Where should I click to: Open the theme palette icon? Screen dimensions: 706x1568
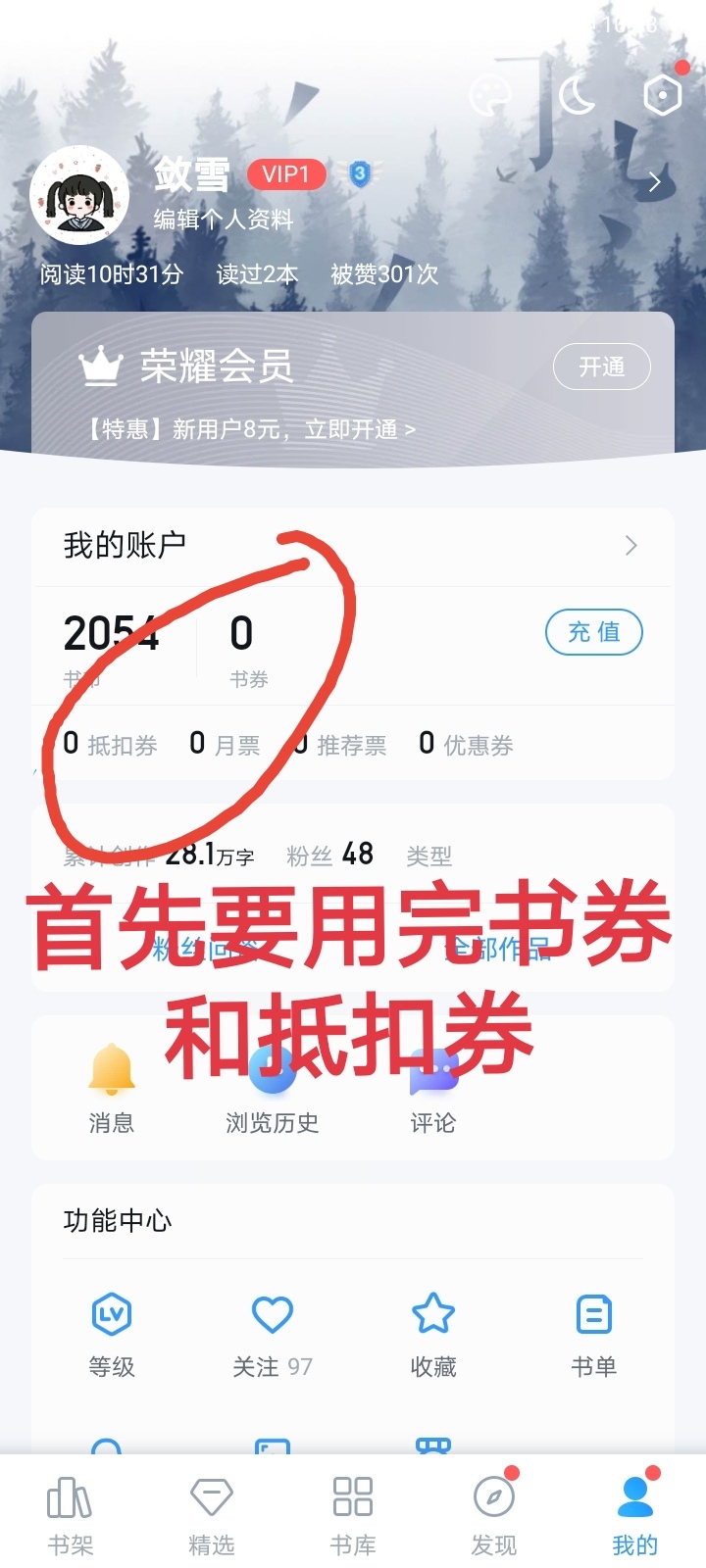click(x=491, y=95)
